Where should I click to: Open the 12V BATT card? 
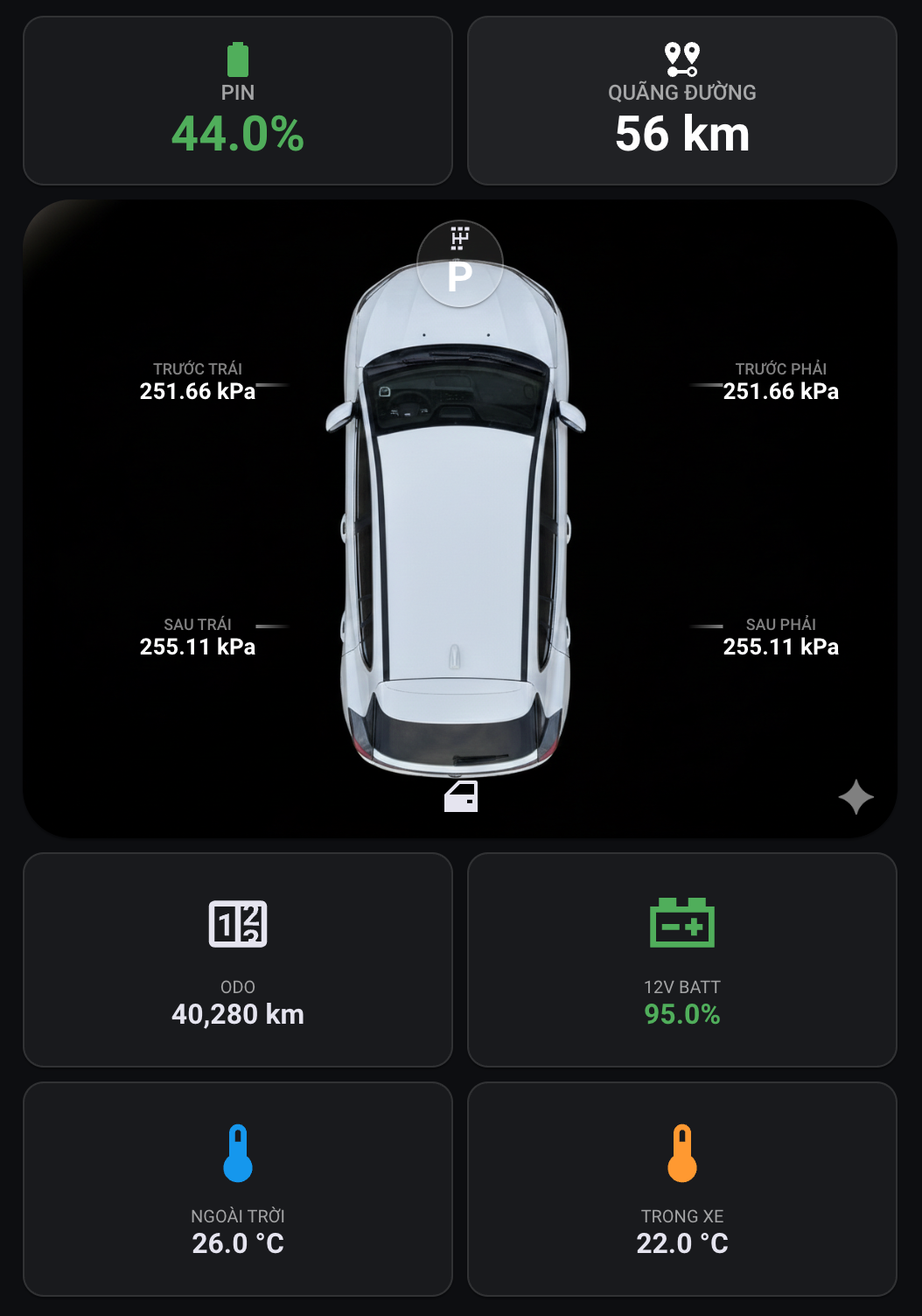click(x=681, y=960)
